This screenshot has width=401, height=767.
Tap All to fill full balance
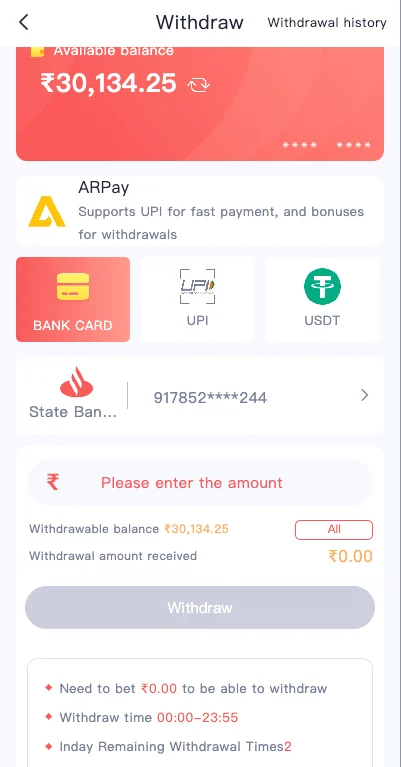(x=334, y=530)
